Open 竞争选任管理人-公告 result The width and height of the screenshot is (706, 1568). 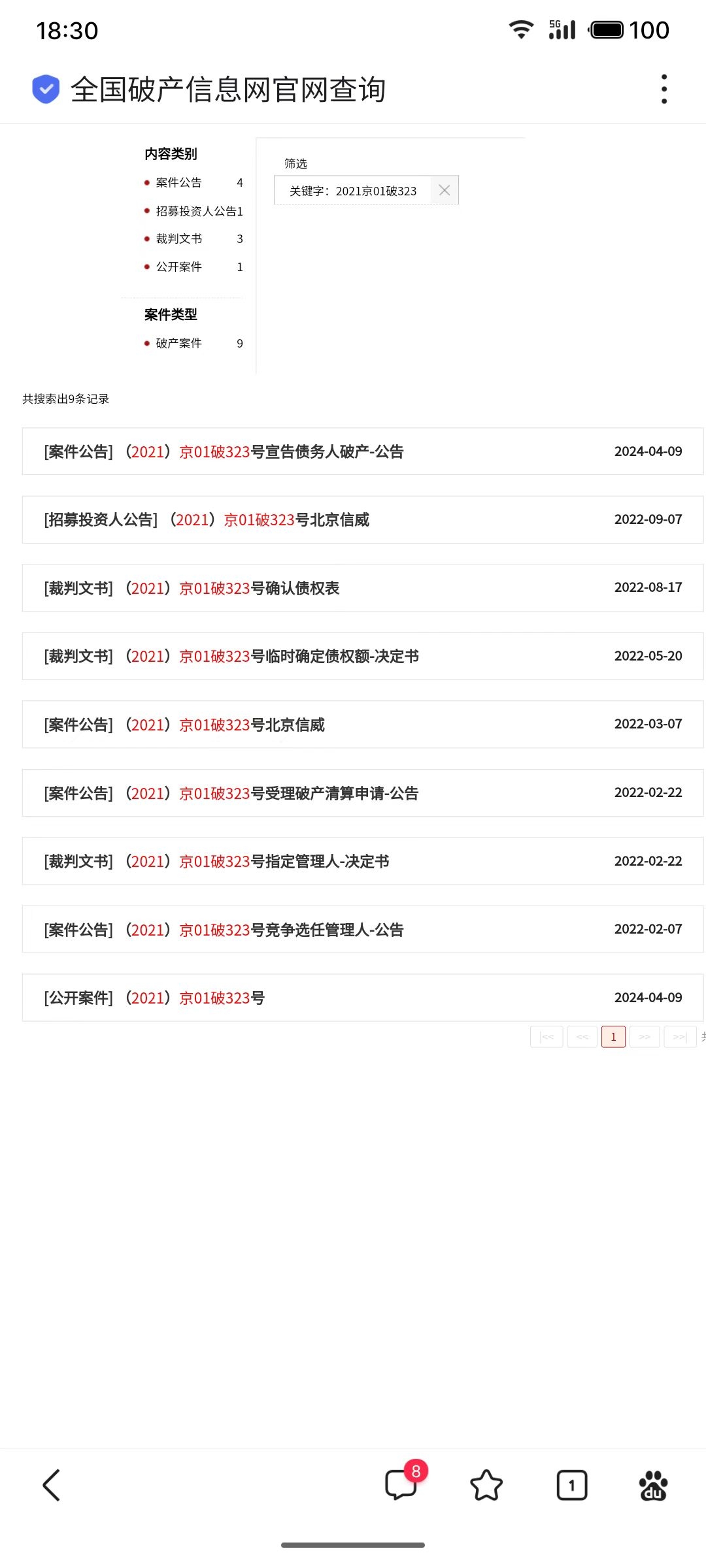(363, 930)
